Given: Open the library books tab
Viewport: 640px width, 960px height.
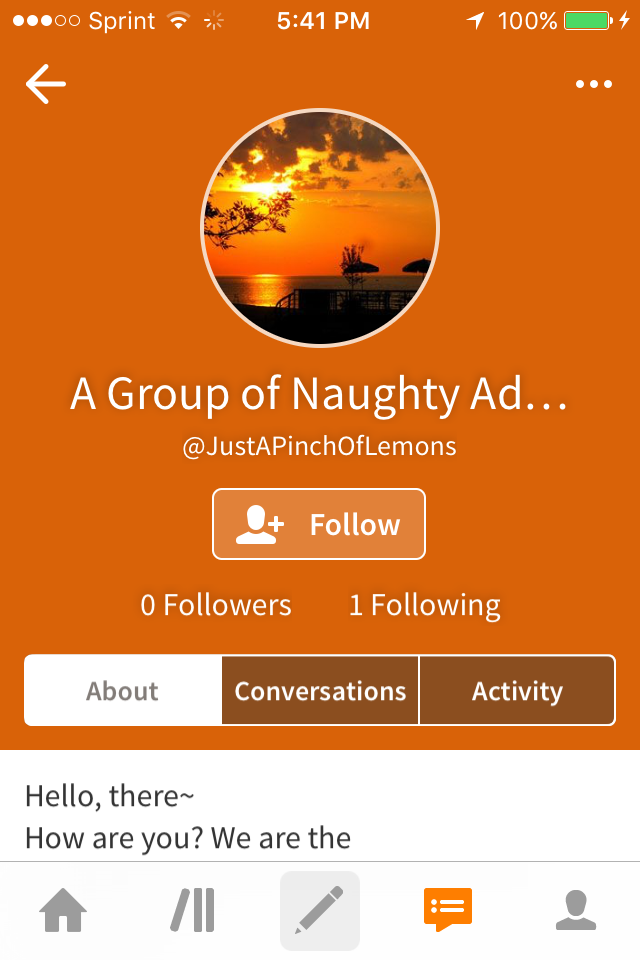Looking at the screenshot, I should (191, 911).
